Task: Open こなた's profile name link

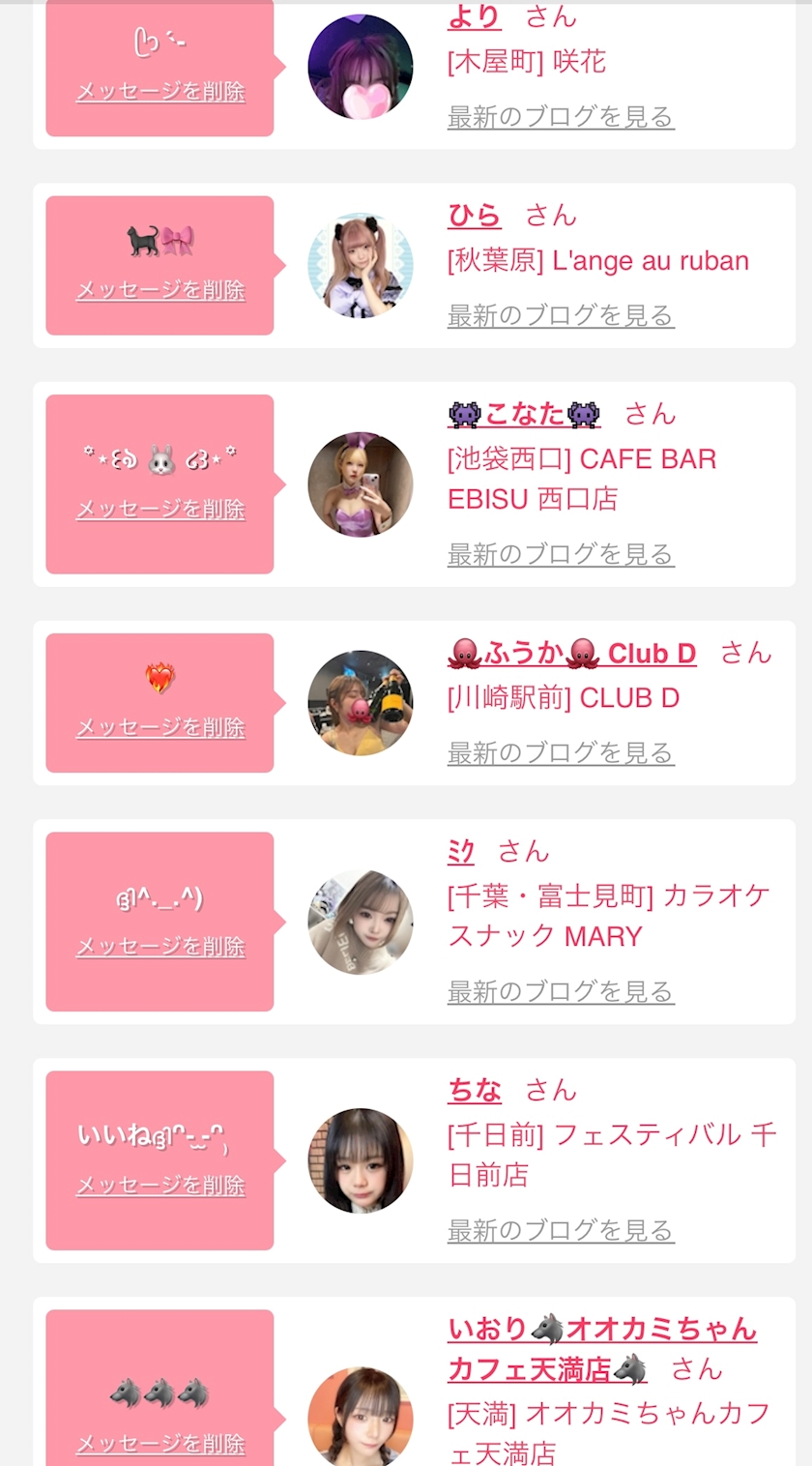Action: point(525,415)
